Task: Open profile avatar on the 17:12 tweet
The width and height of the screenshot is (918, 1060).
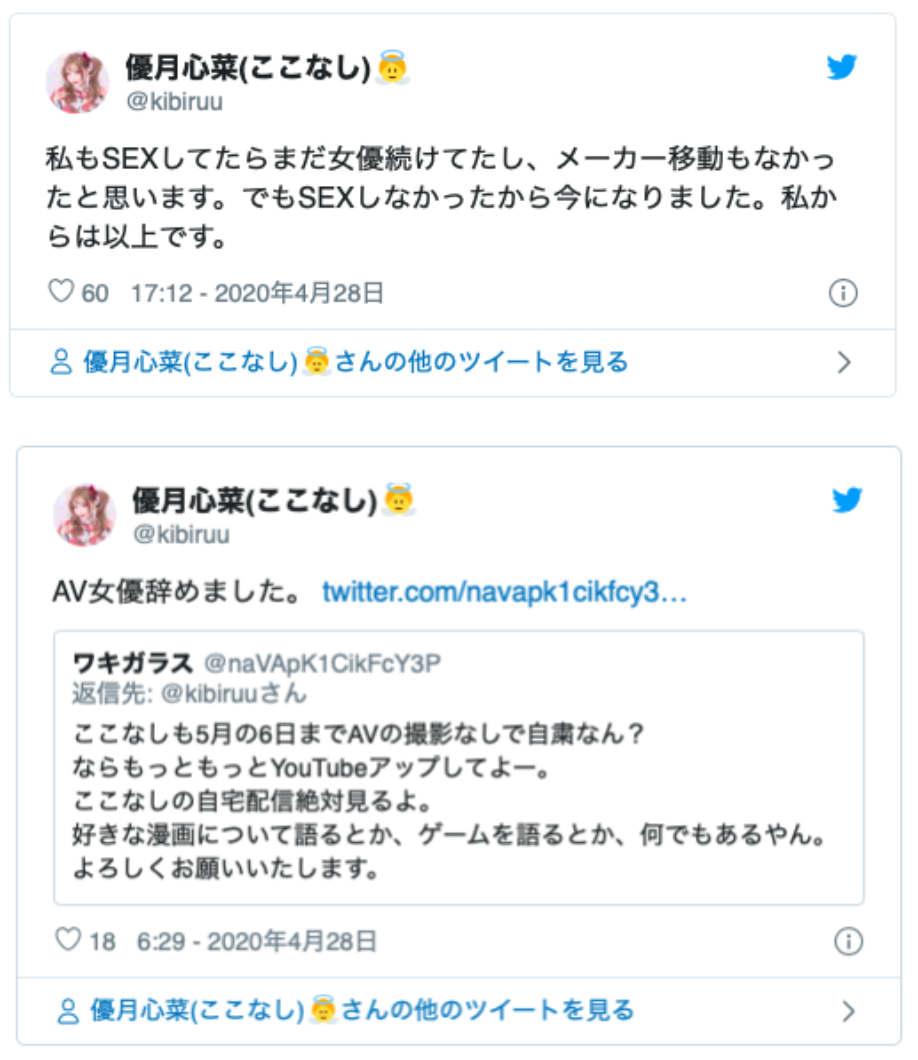Action: pos(78,82)
